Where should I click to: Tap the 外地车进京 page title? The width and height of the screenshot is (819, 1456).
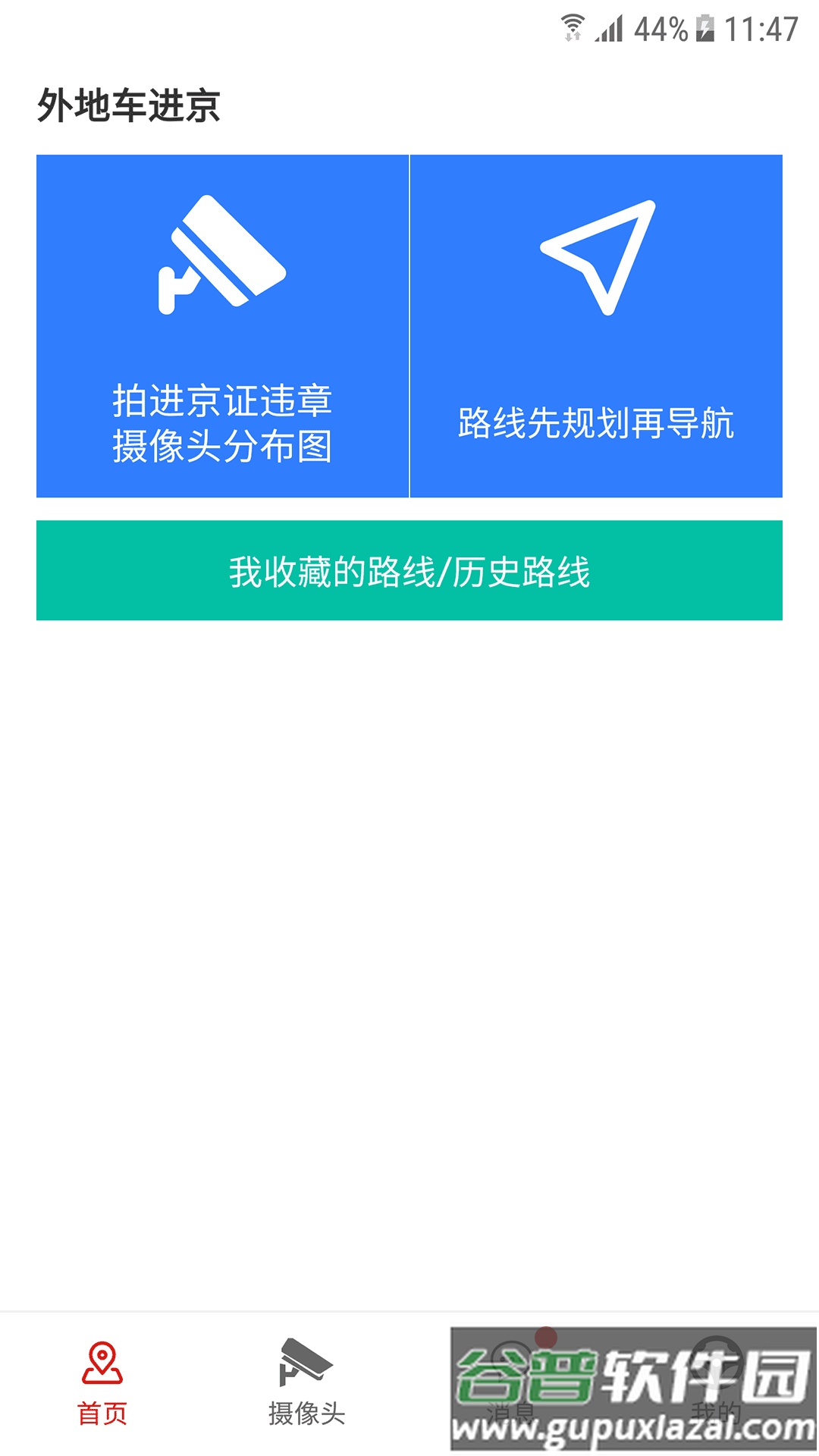coord(129,106)
